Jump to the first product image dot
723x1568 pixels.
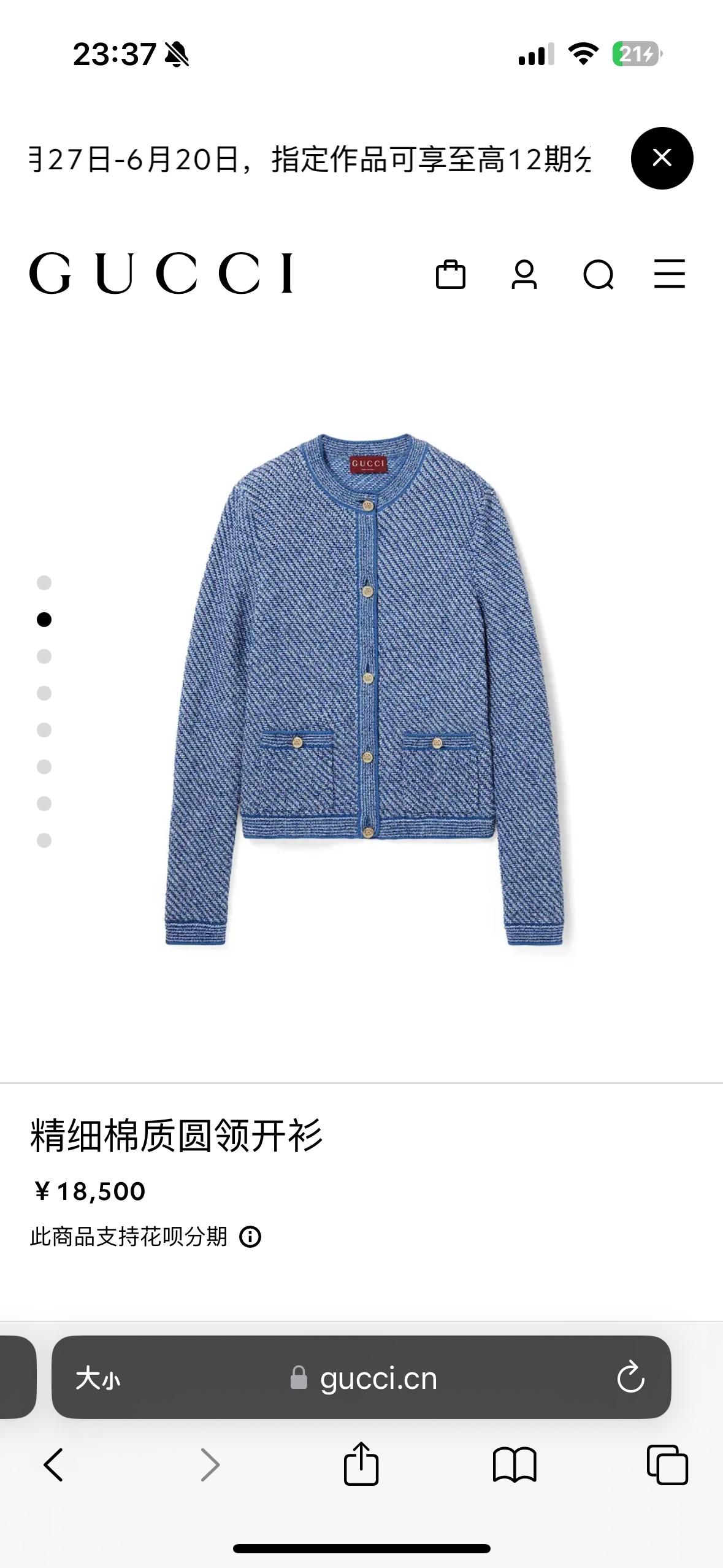point(44,583)
